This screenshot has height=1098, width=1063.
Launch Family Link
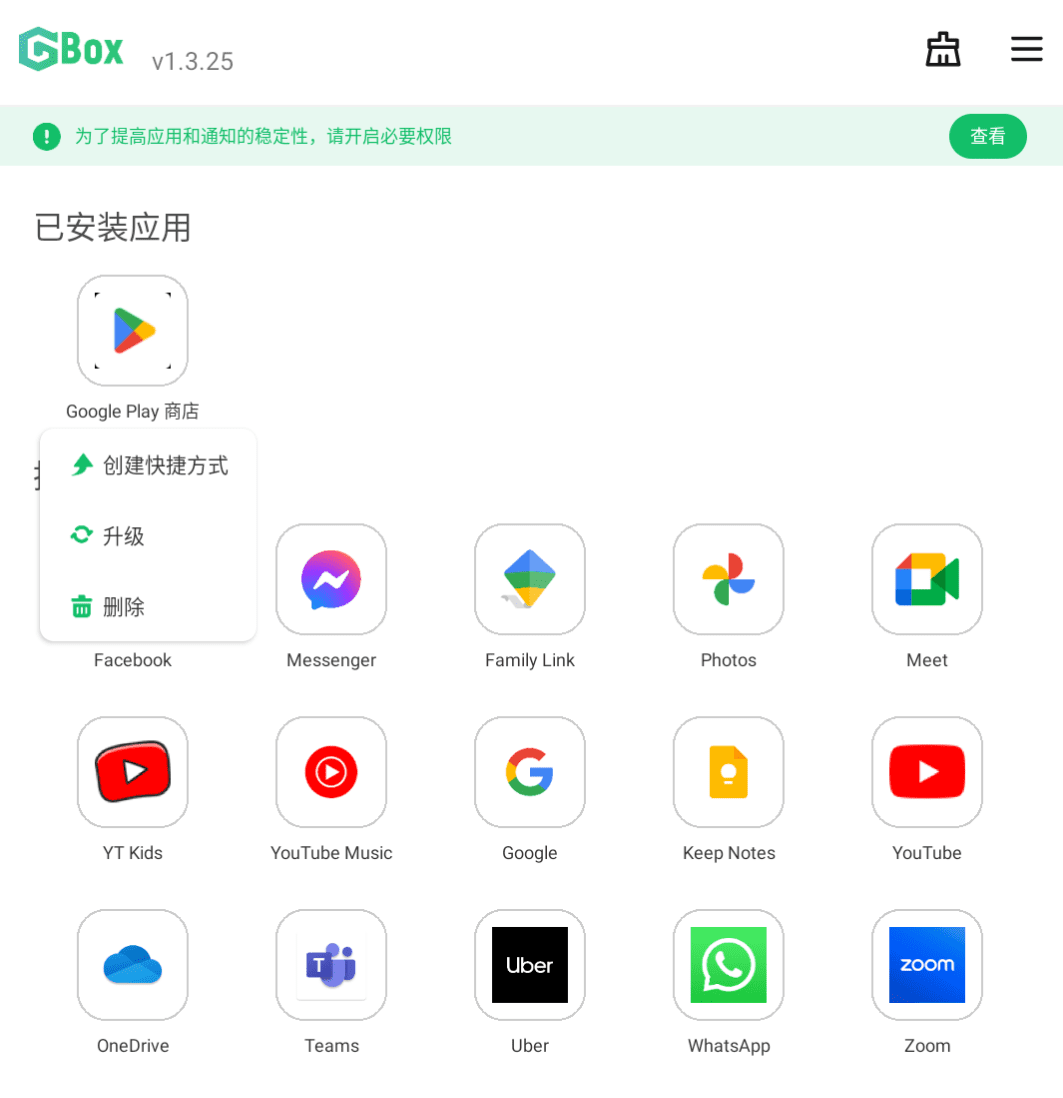tap(530, 579)
